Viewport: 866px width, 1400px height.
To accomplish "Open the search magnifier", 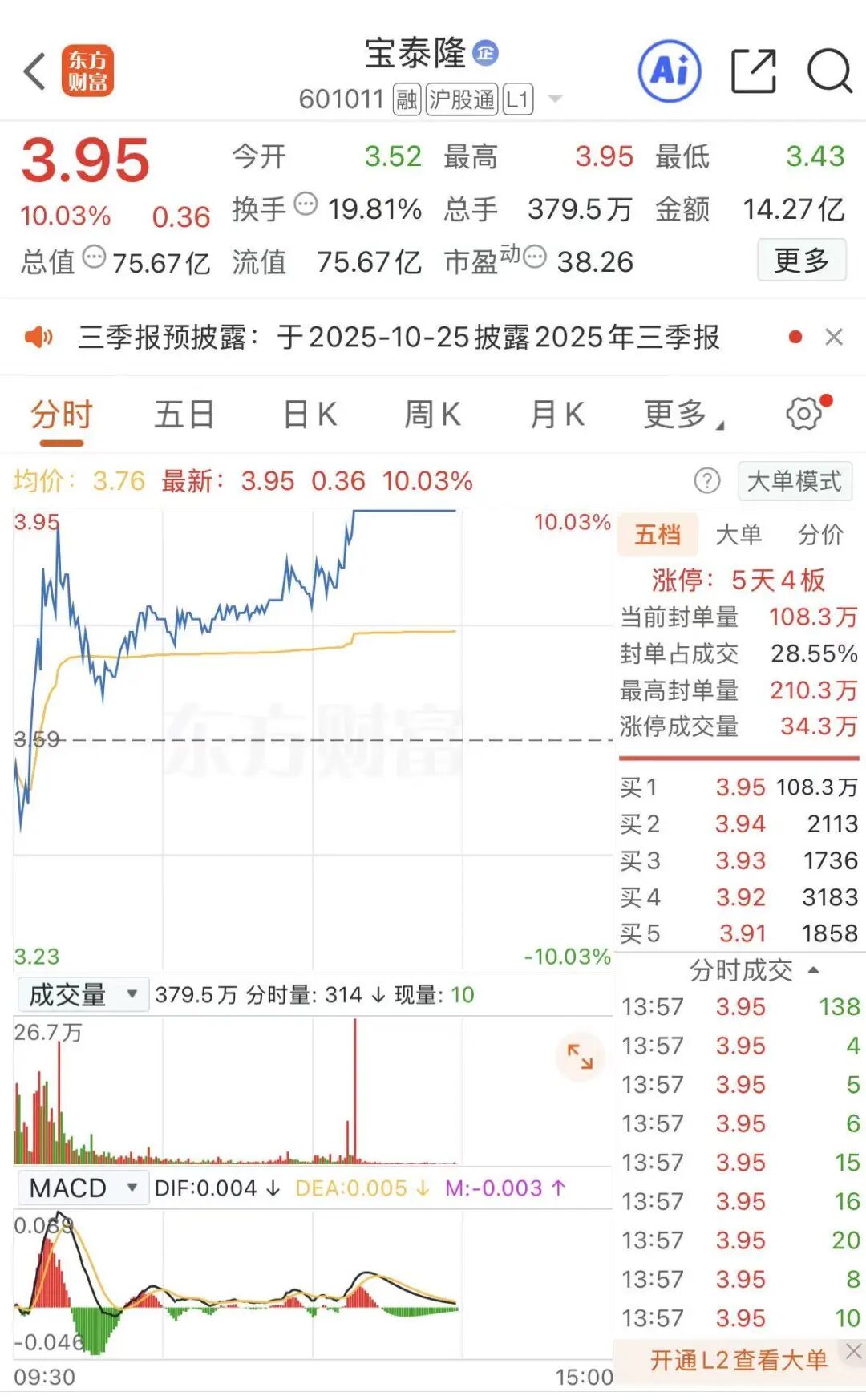I will point(829,71).
